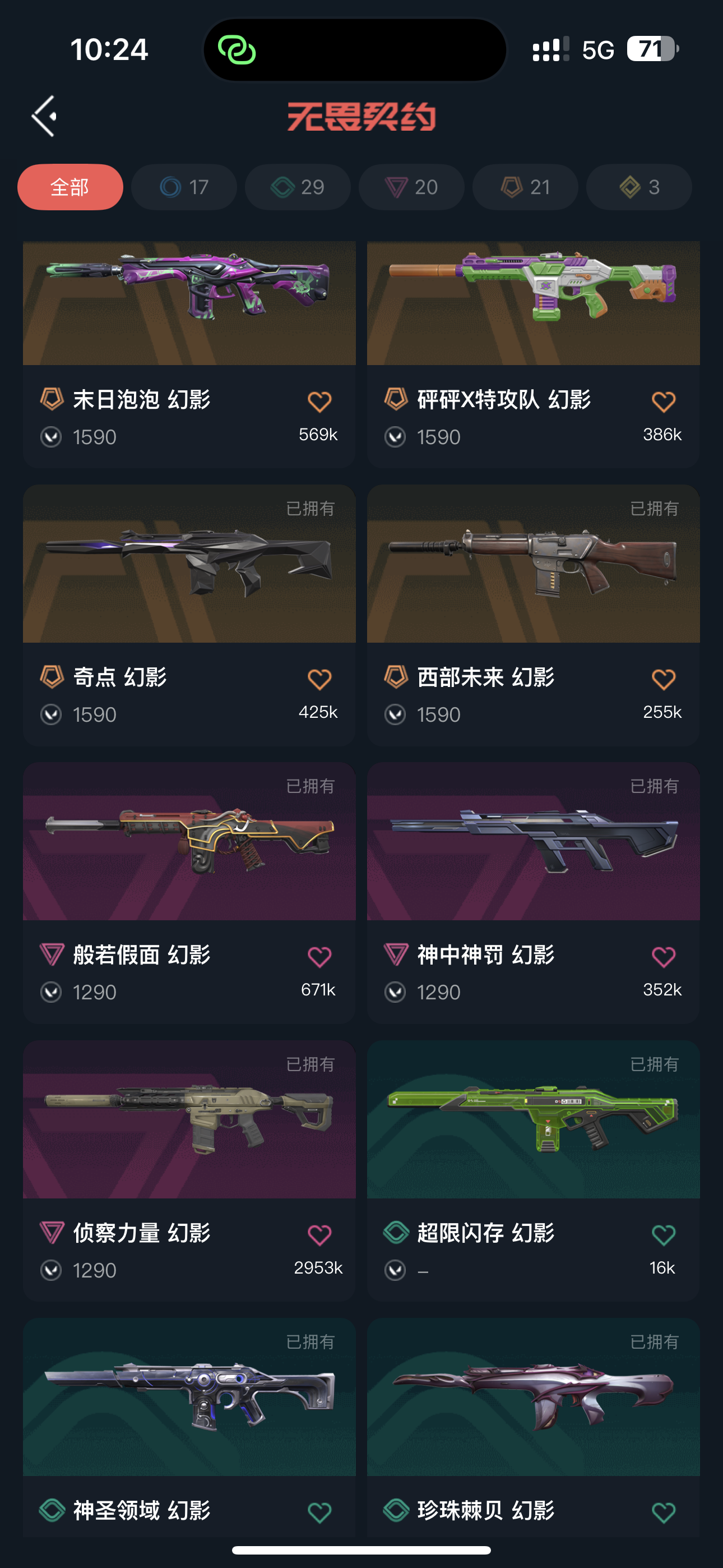Favorite the 西部未来 幻影 skin
723x1568 pixels.
point(664,679)
